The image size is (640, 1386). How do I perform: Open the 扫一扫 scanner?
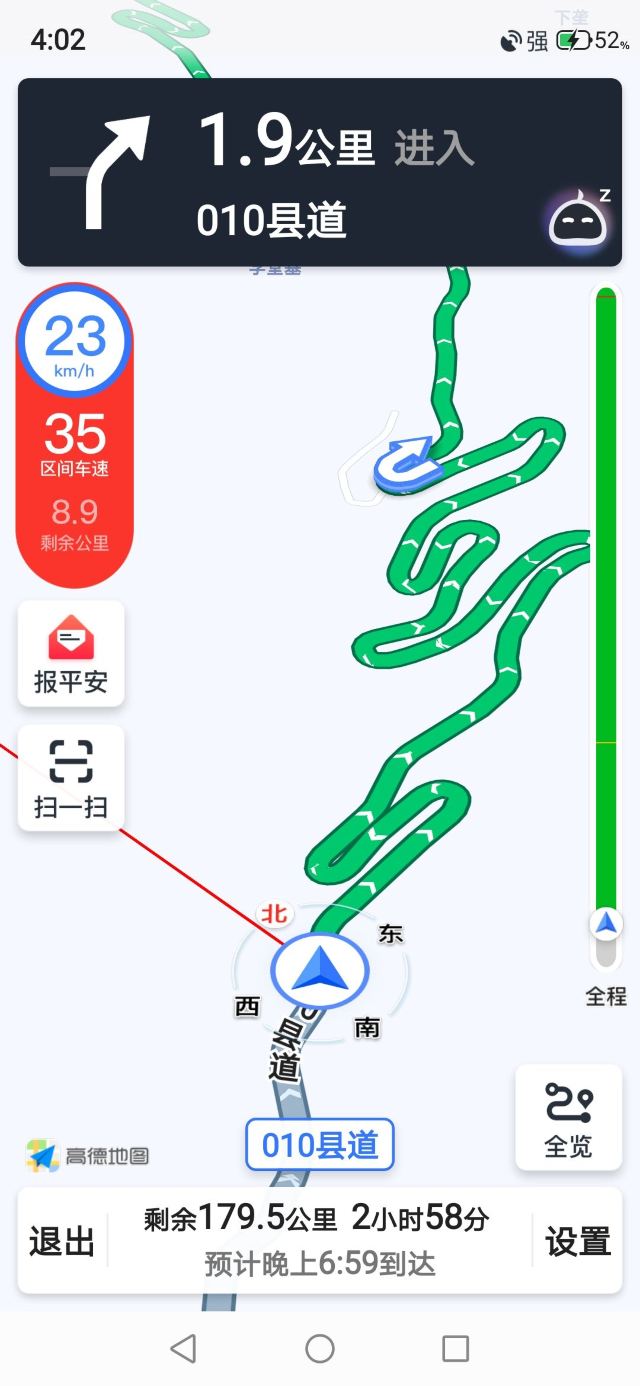[71, 778]
